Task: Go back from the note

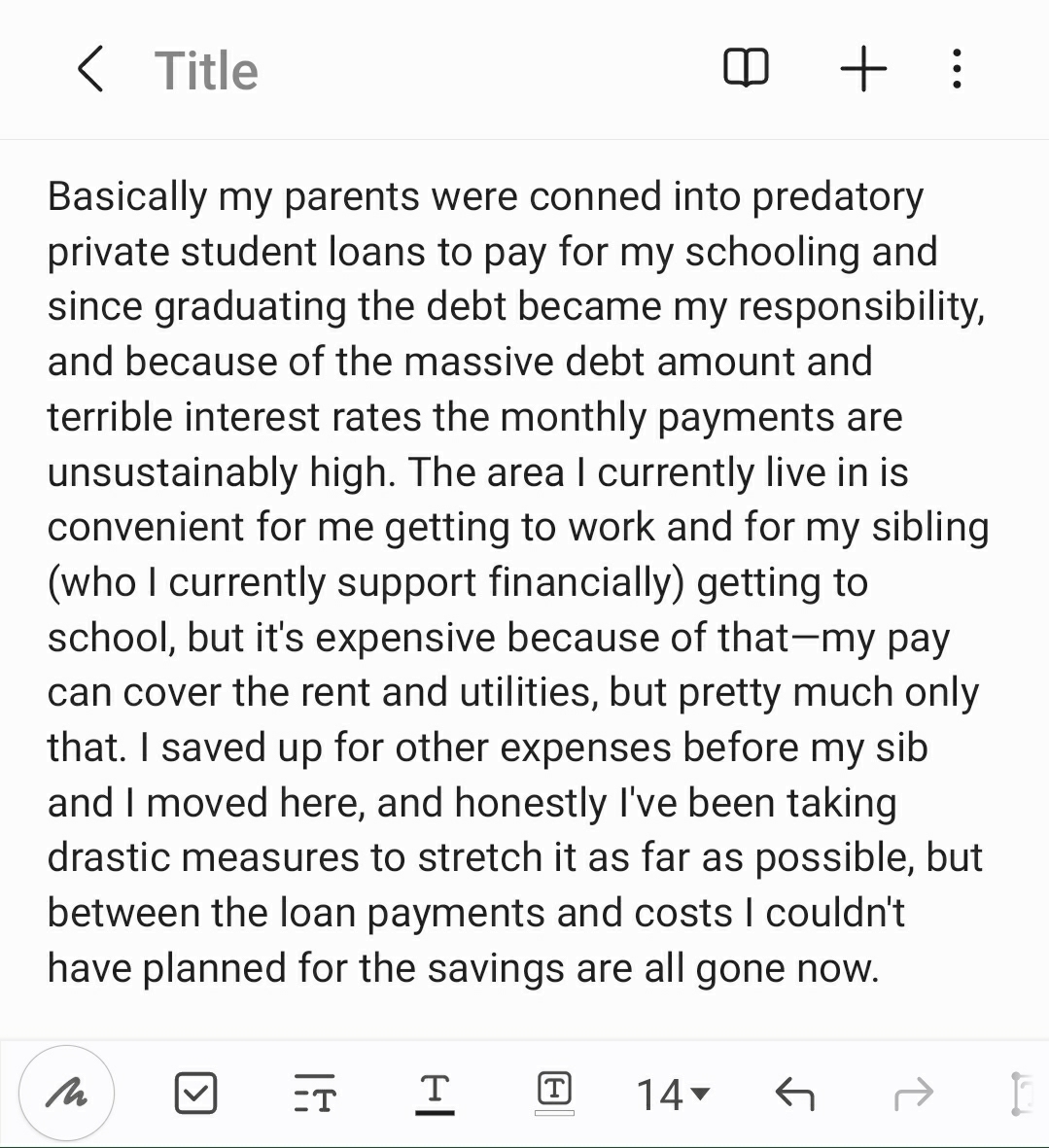Action: point(90,70)
